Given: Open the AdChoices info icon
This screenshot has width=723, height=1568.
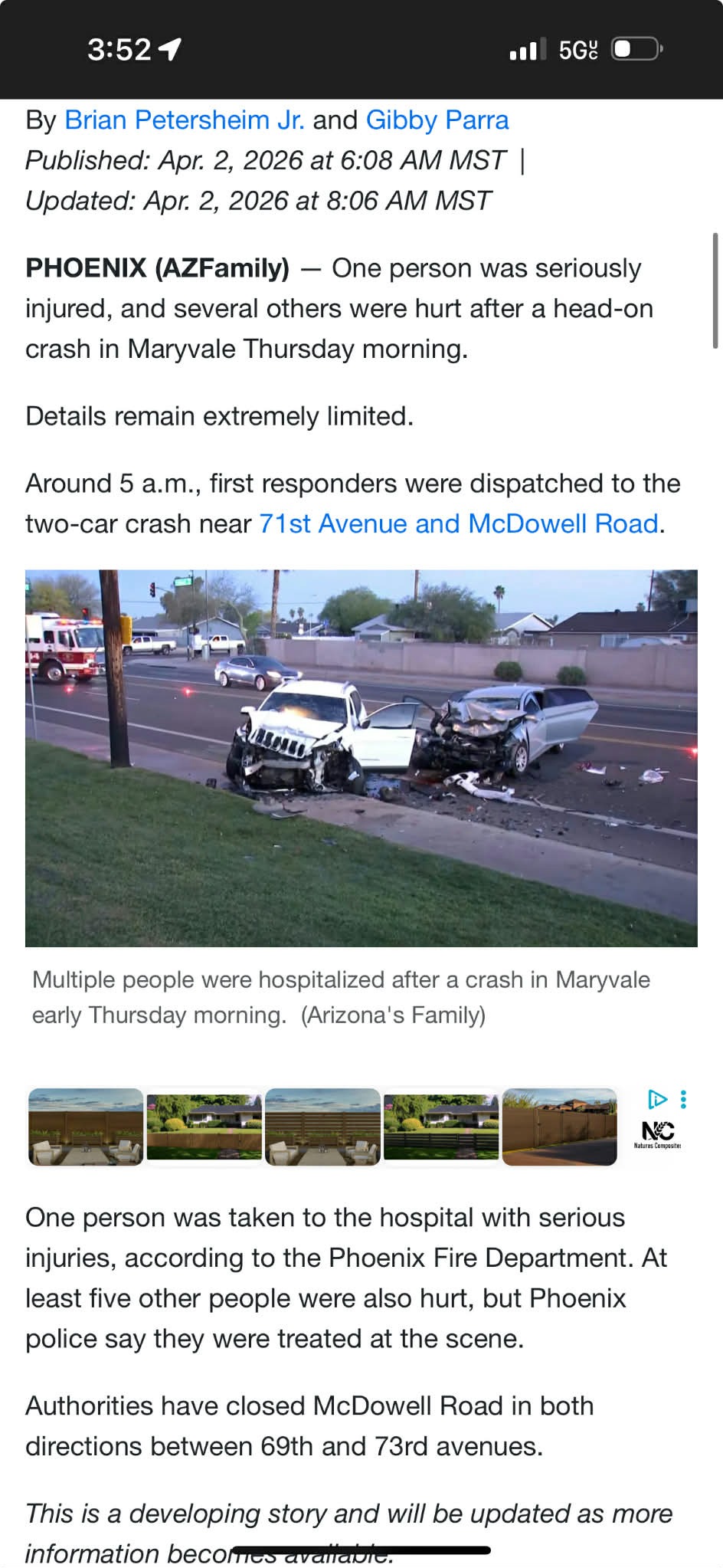Looking at the screenshot, I should (x=657, y=1100).
